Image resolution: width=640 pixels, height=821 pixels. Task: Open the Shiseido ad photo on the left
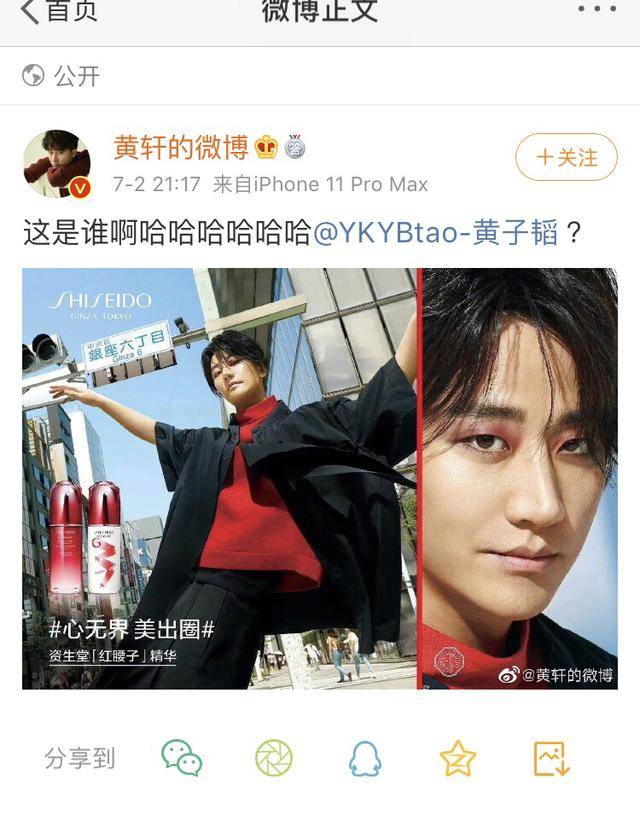pyautogui.click(x=219, y=478)
